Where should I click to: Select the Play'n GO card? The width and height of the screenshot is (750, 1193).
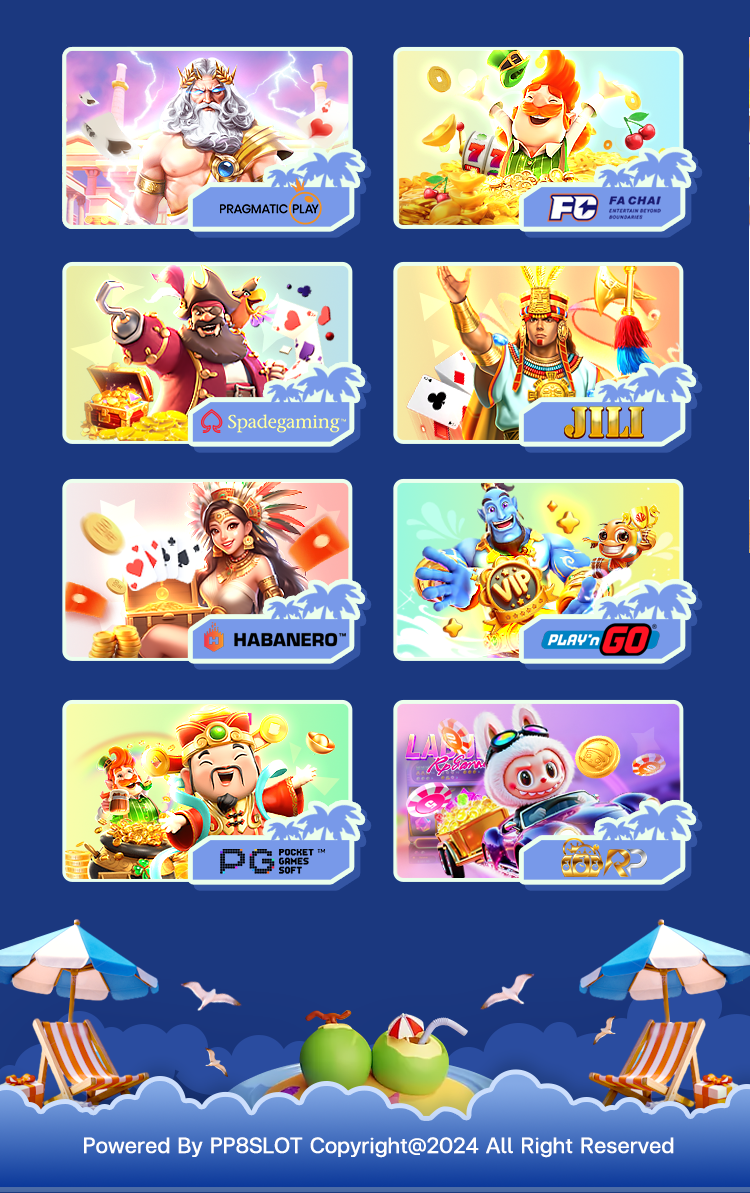[x=538, y=569]
